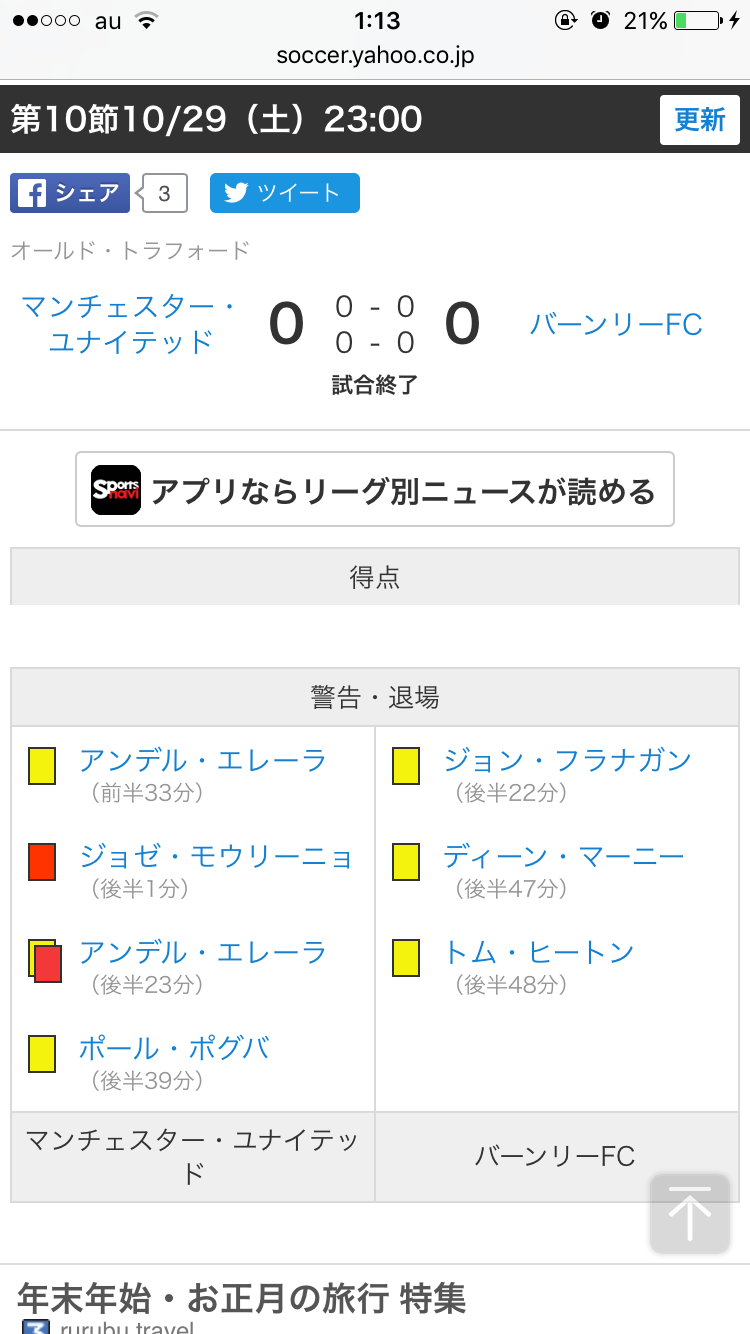
Task: Open ジョゼ・モウリーニョ player link
Action: (216, 857)
